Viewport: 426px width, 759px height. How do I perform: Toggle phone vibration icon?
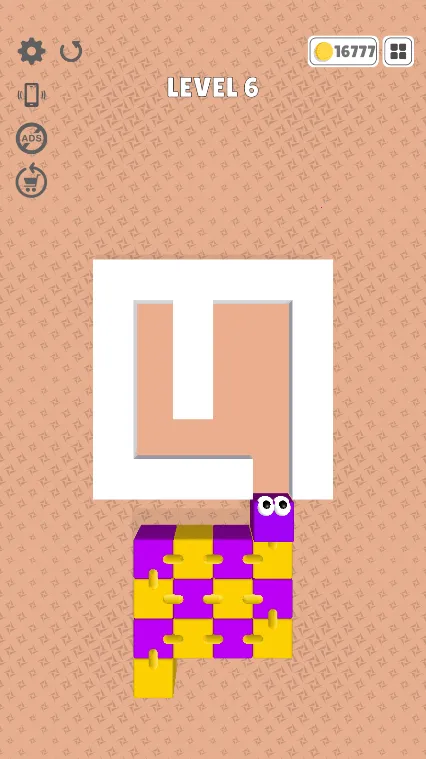point(31,95)
